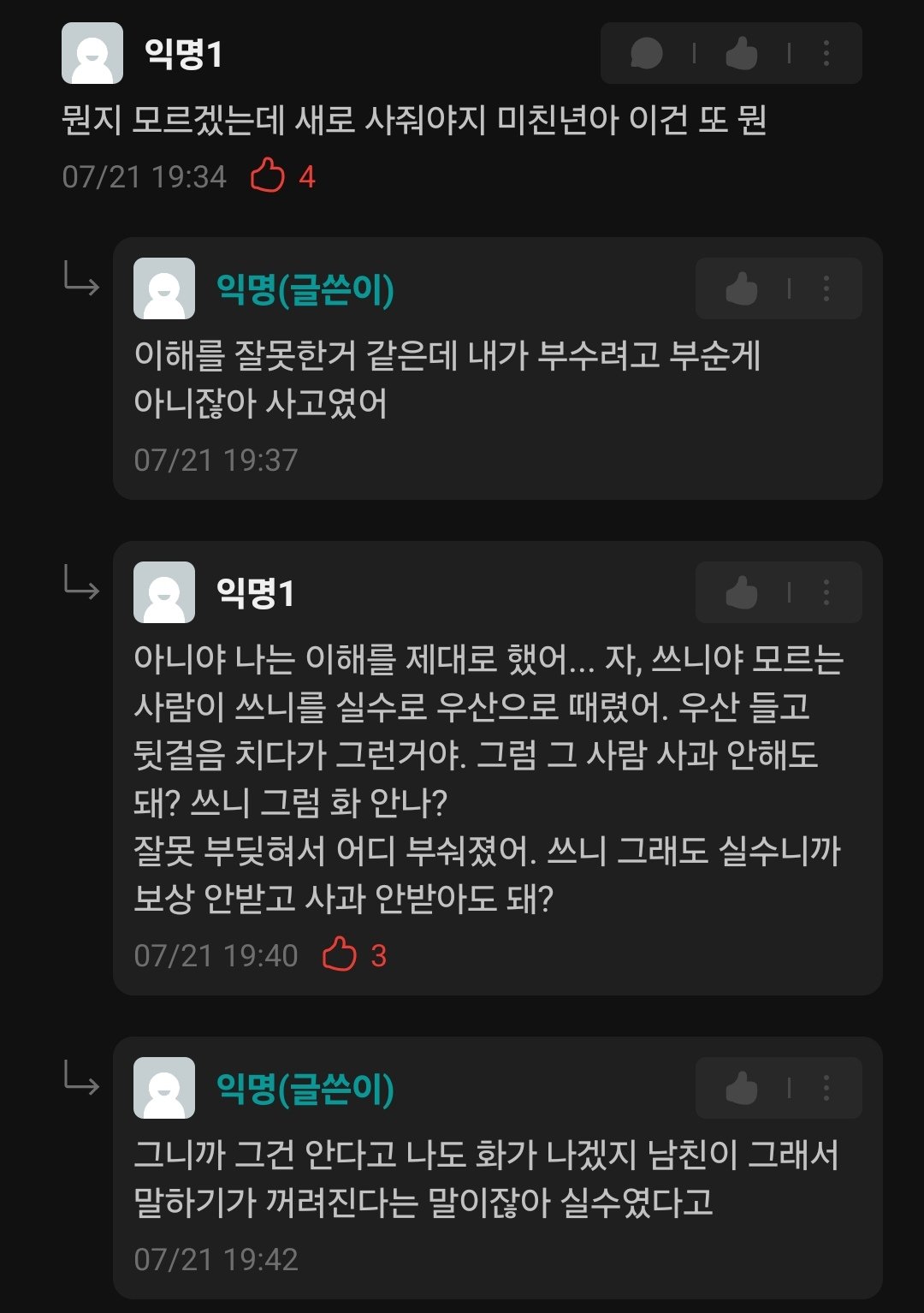Reply to 익명1's top comment

coord(647,53)
